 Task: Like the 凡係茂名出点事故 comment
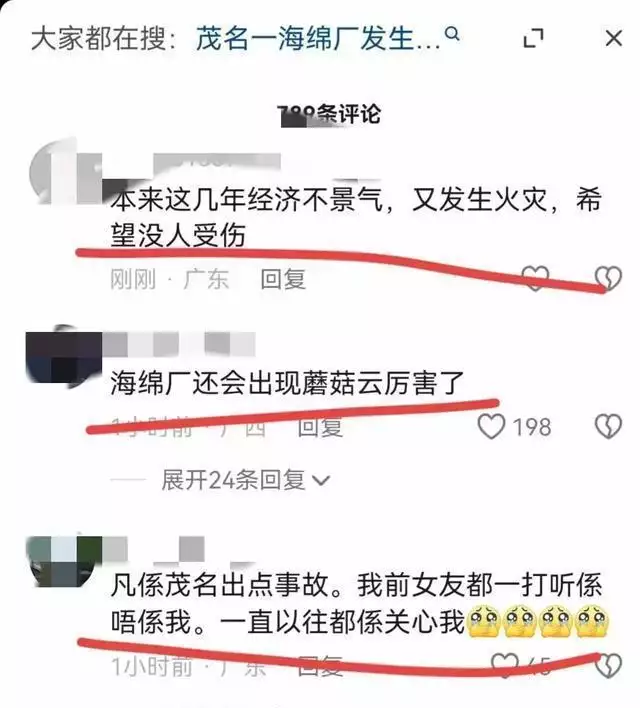[x=508, y=665]
